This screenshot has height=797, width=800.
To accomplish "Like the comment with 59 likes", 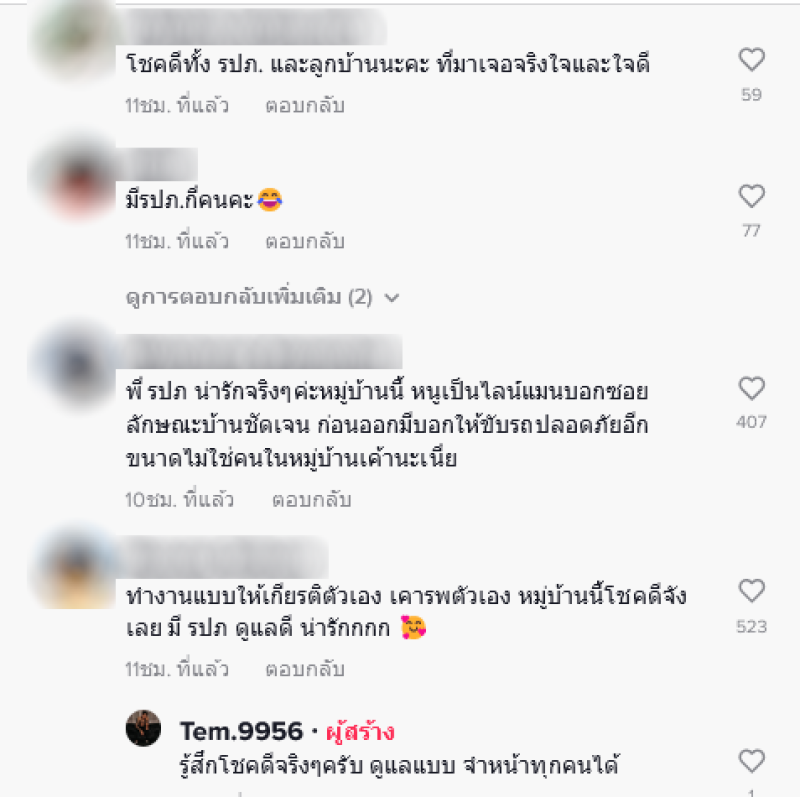I will (x=751, y=61).
